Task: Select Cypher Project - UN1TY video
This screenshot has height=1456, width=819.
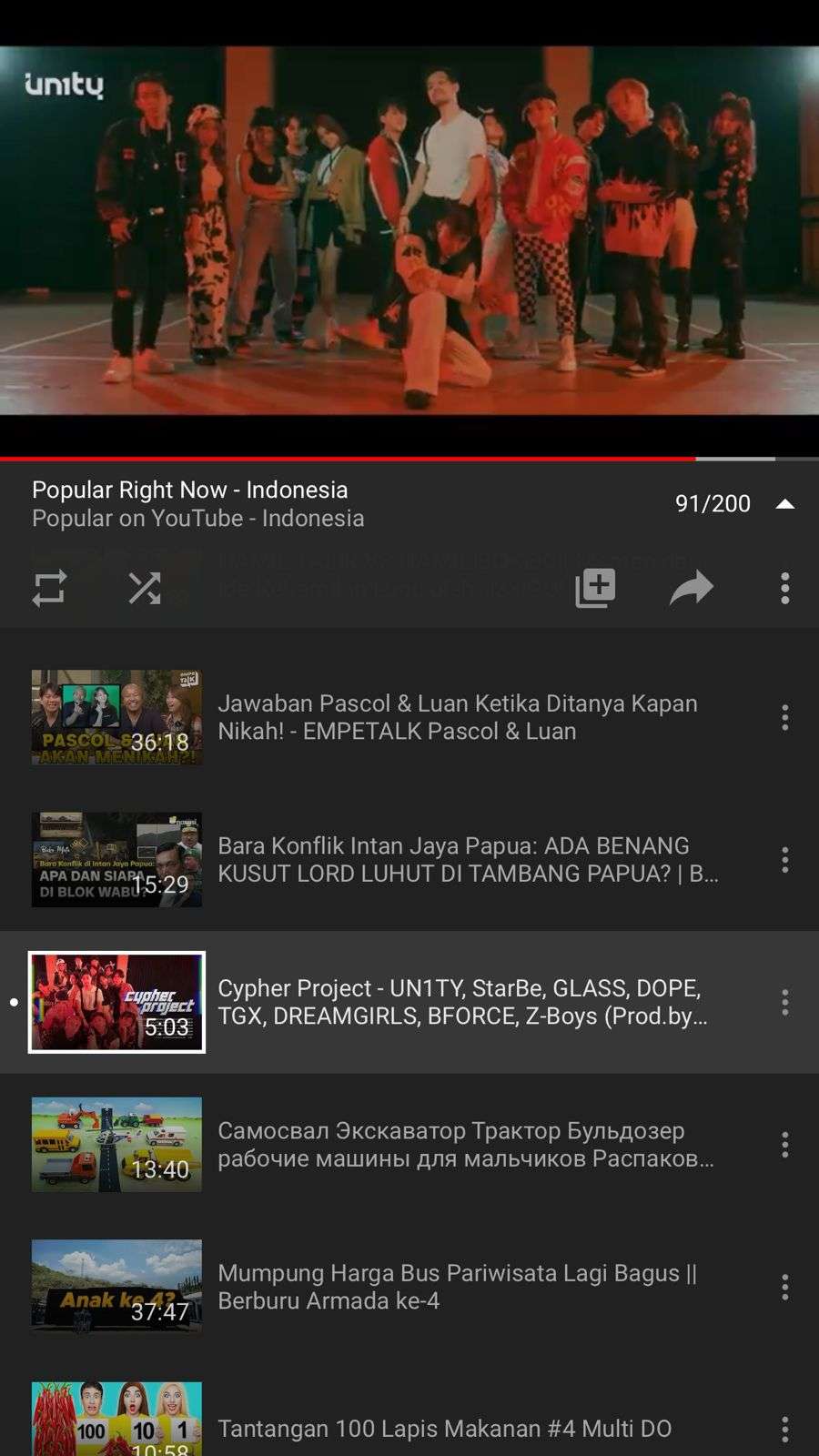Action: click(455, 1002)
